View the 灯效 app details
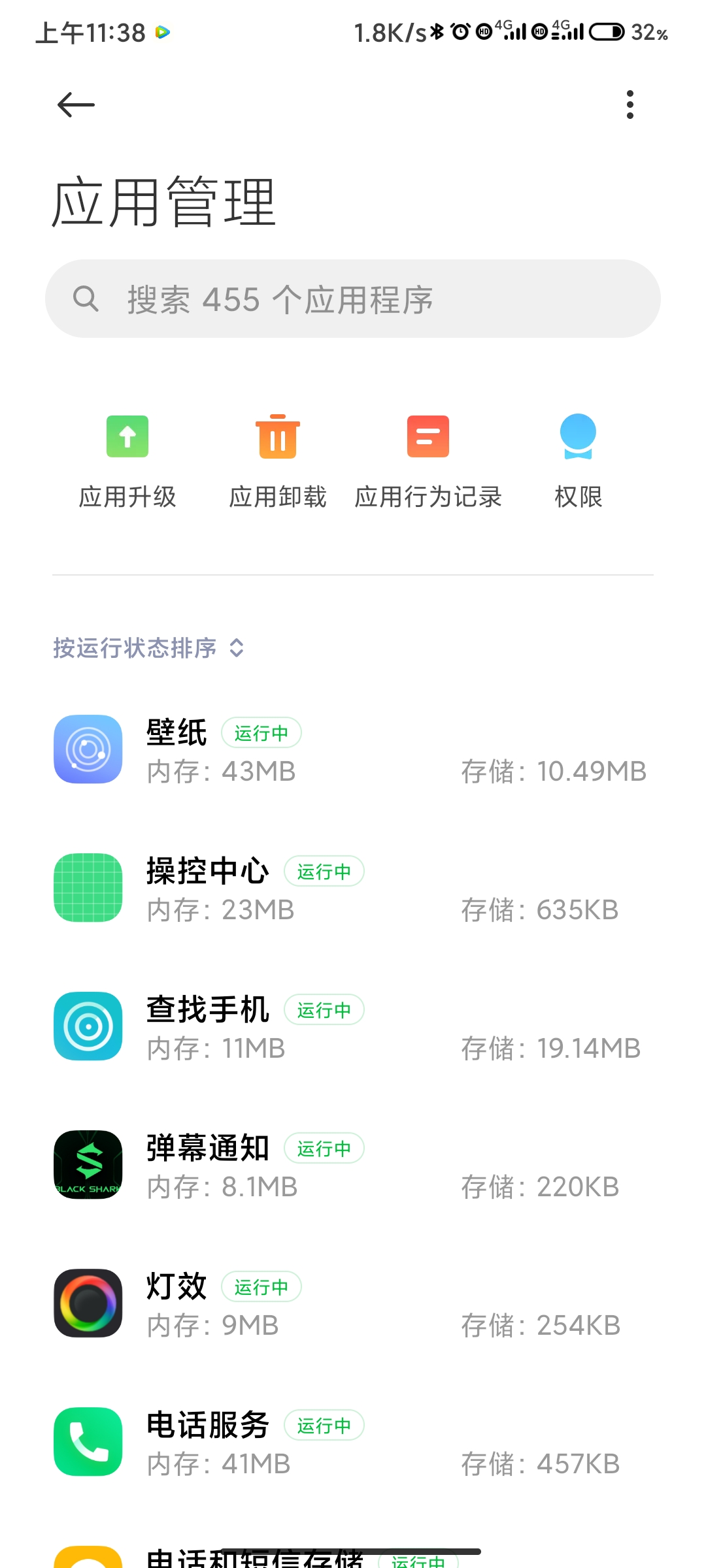The image size is (706, 1568). pos(353,1304)
